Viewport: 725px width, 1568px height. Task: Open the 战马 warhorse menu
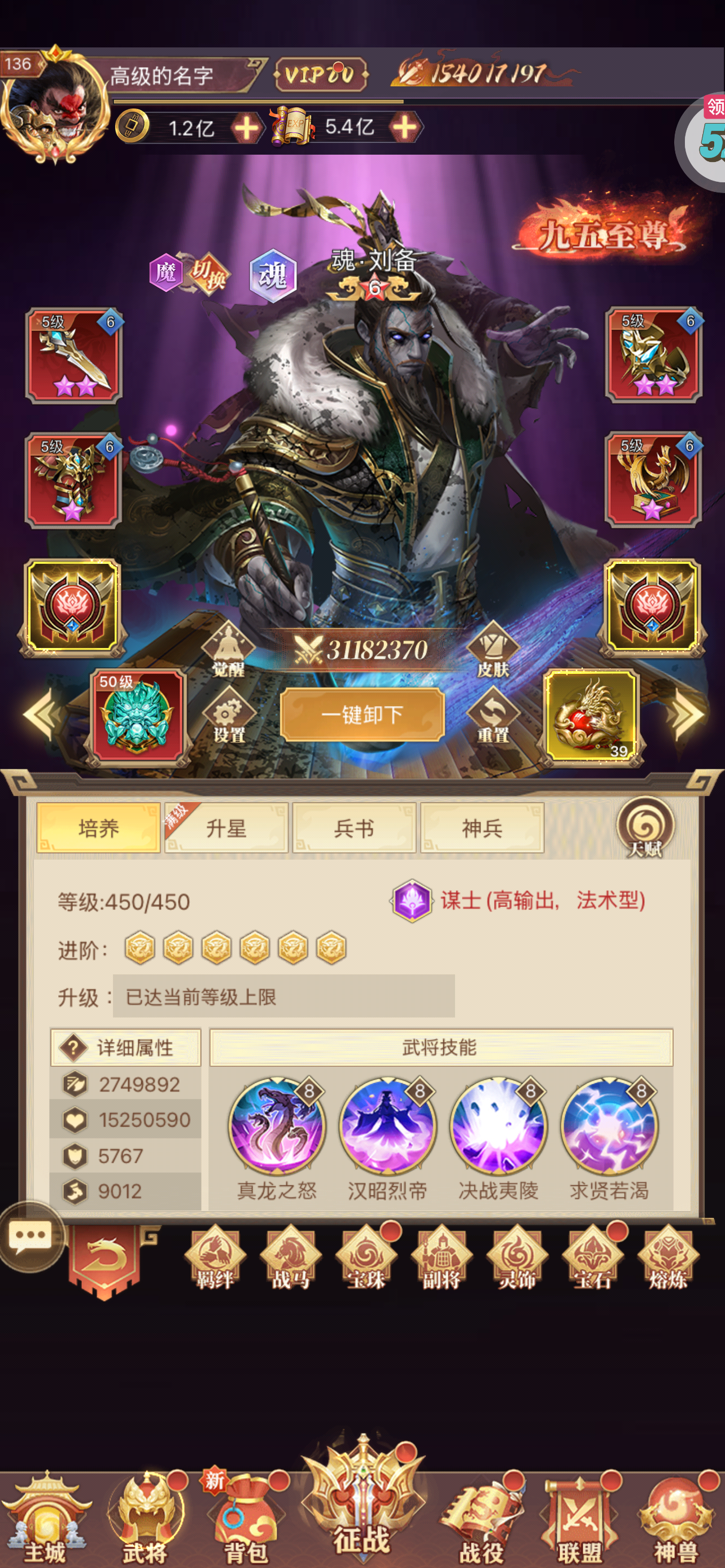[x=290, y=1258]
